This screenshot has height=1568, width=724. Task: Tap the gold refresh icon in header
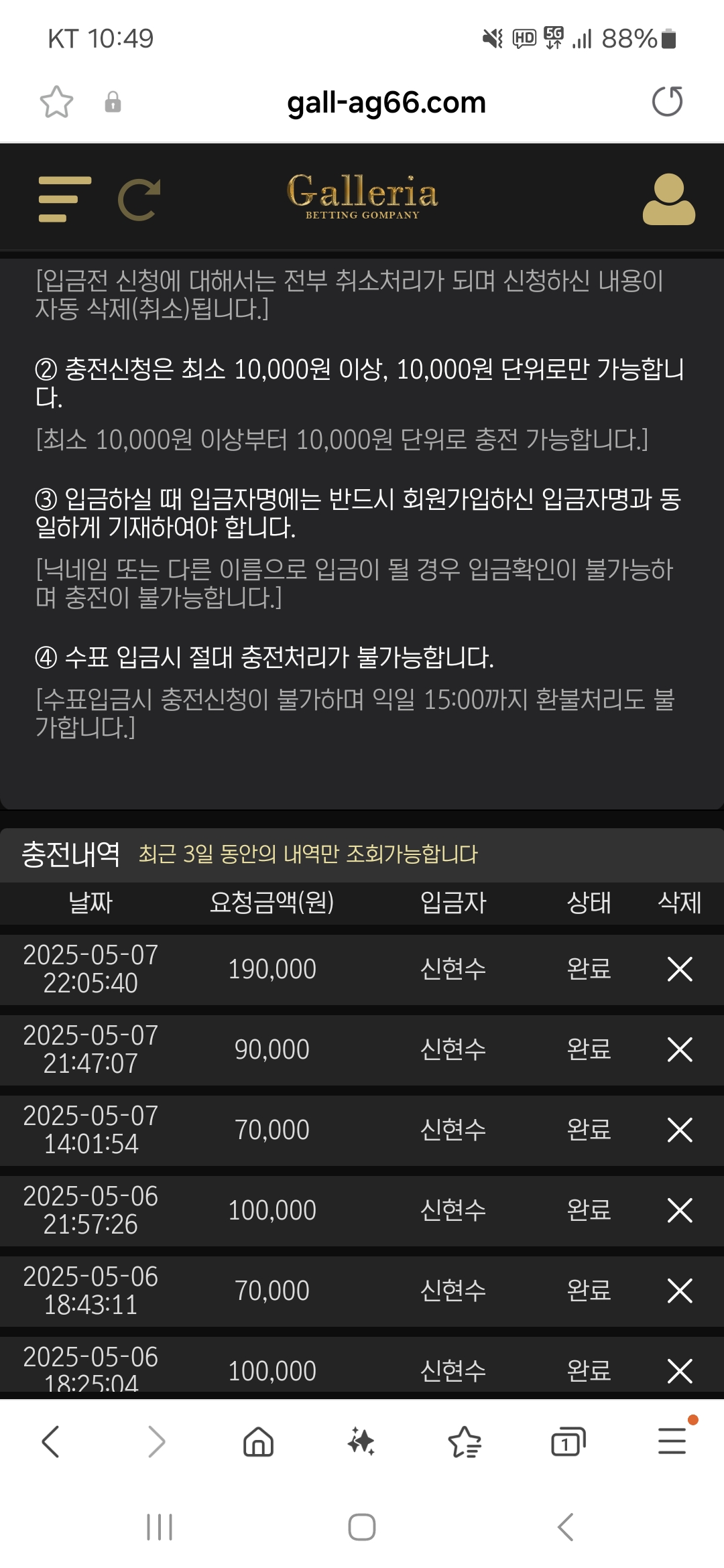pyautogui.click(x=139, y=199)
